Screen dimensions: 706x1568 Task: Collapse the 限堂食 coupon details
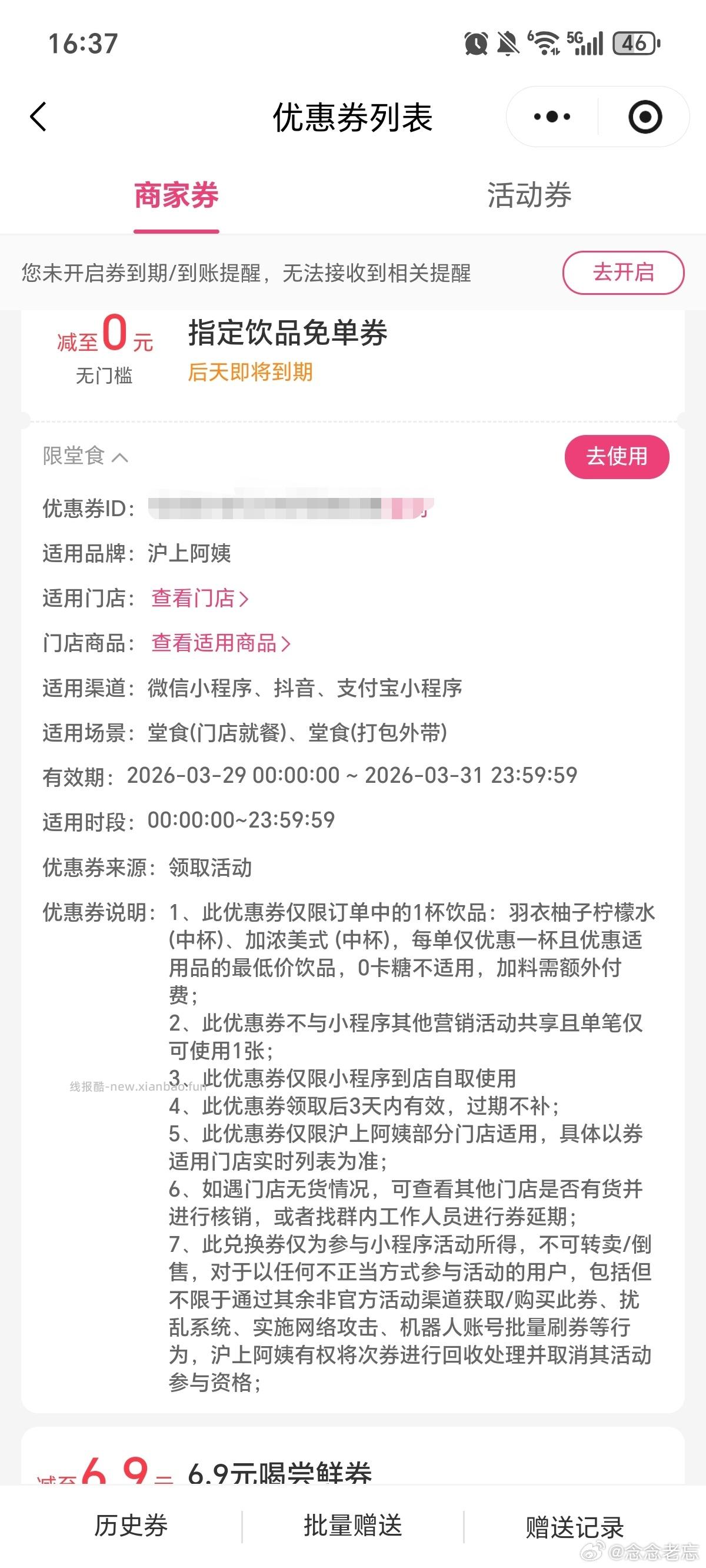tap(85, 457)
